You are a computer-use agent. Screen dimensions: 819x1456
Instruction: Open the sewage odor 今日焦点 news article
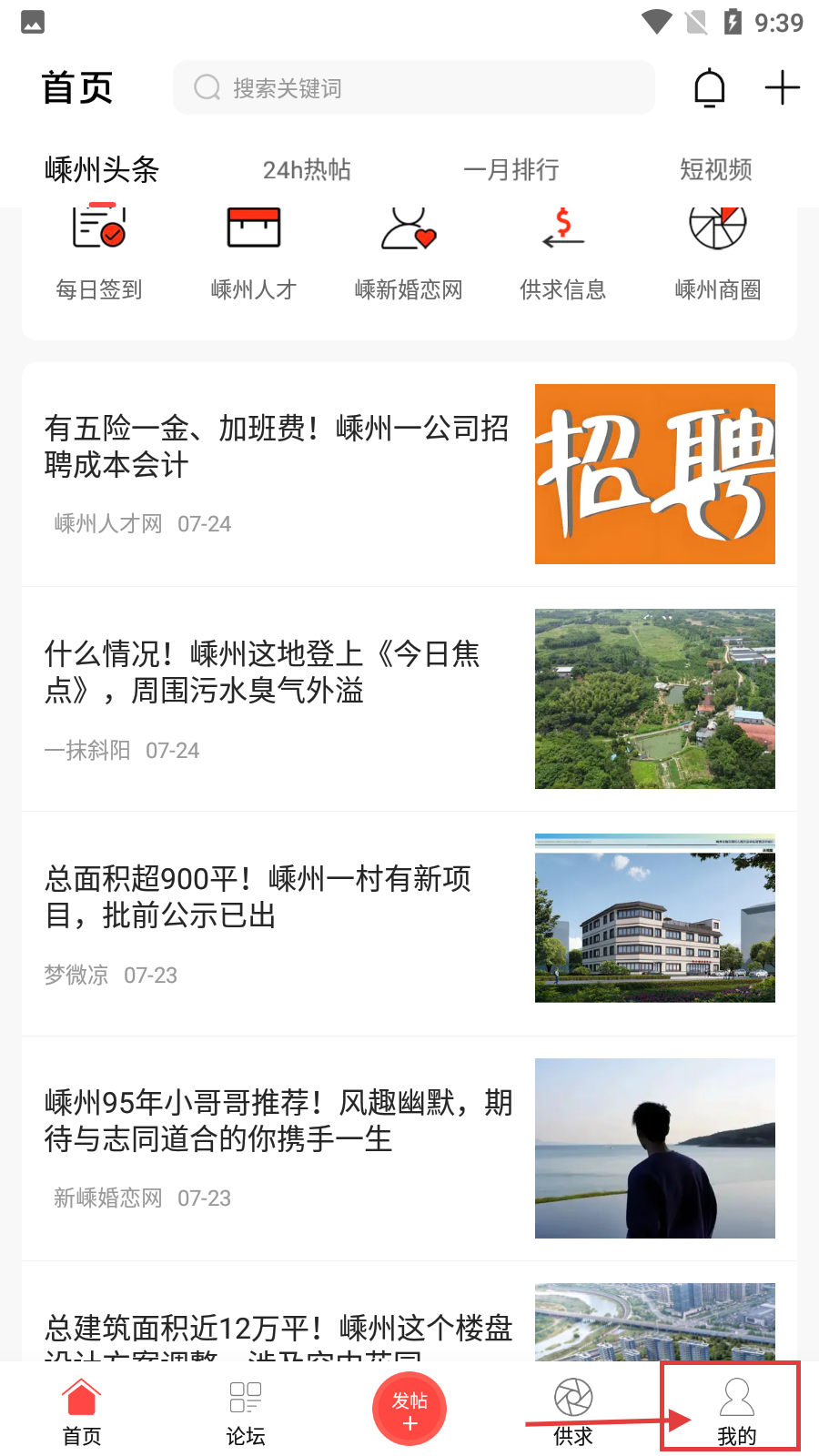[264, 673]
